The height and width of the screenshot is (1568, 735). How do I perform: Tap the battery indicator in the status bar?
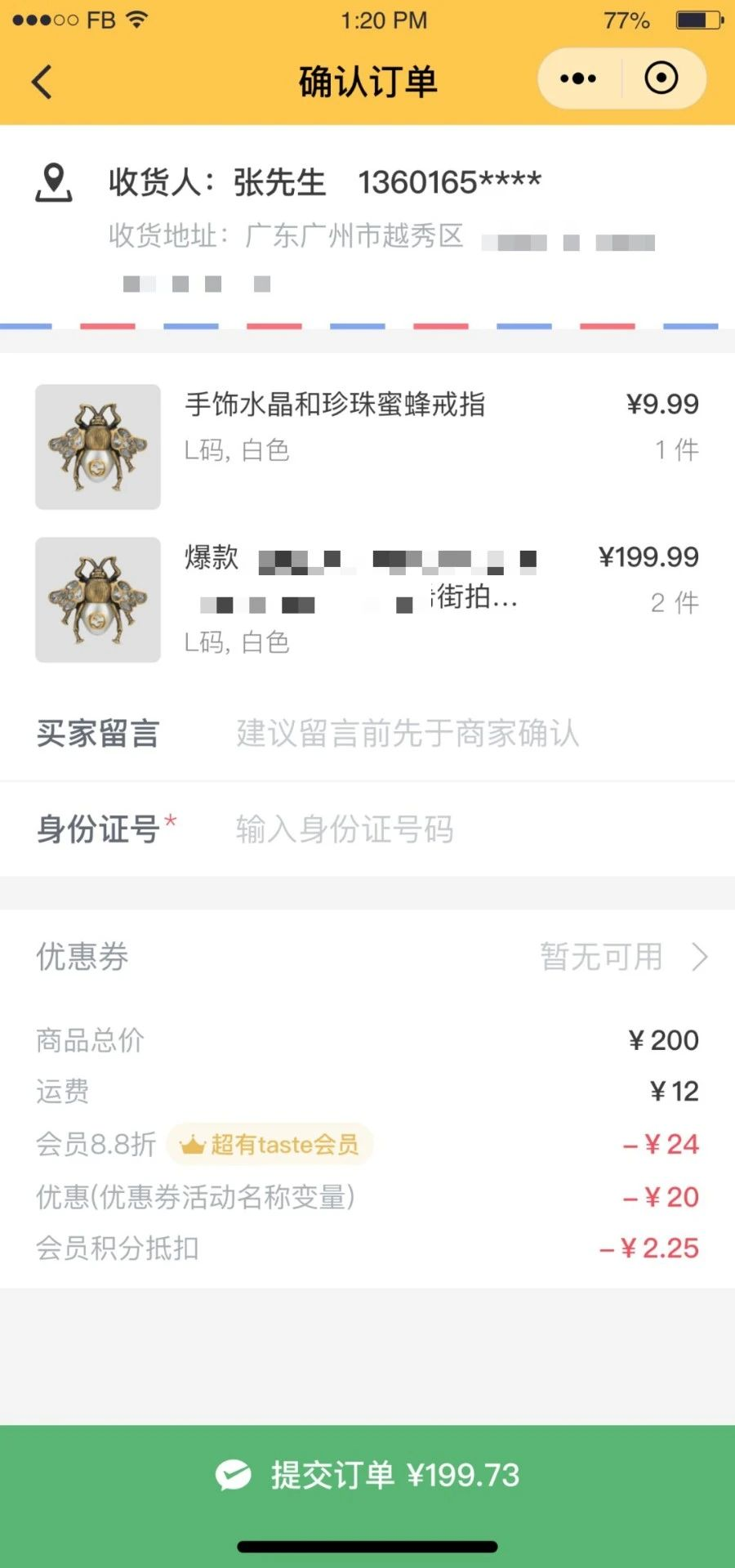click(x=695, y=20)
